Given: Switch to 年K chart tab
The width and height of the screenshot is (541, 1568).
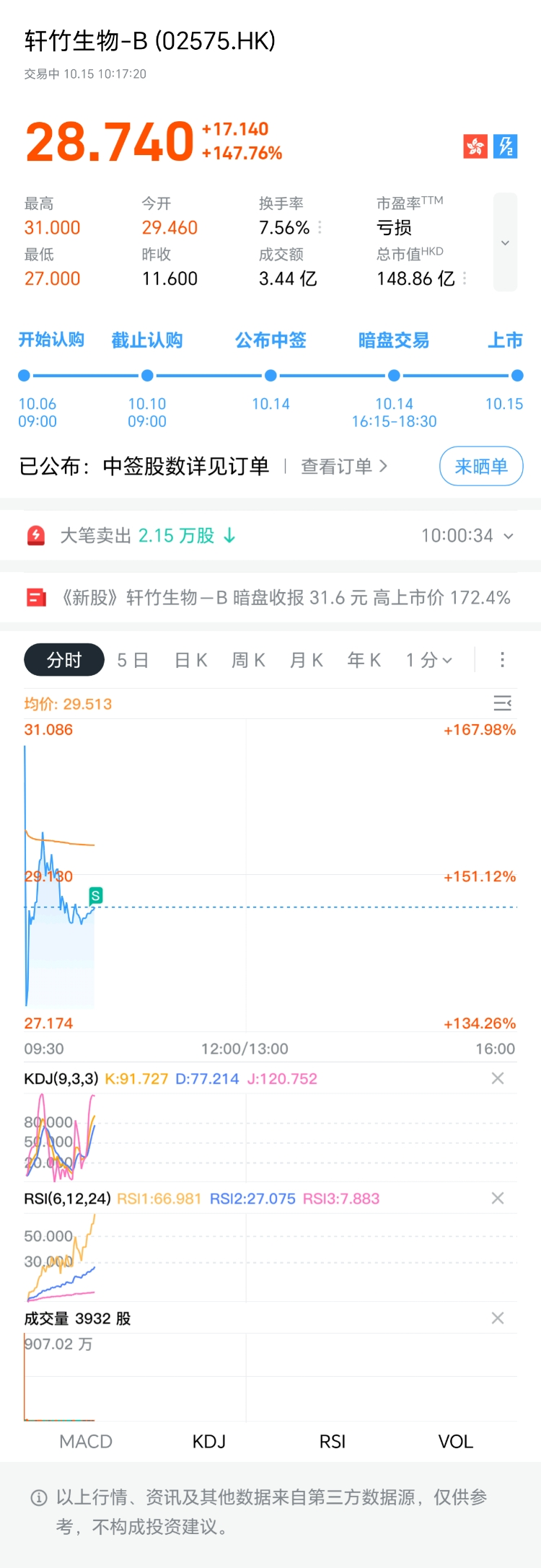Looking at the screenshot, I should (364, 660).
